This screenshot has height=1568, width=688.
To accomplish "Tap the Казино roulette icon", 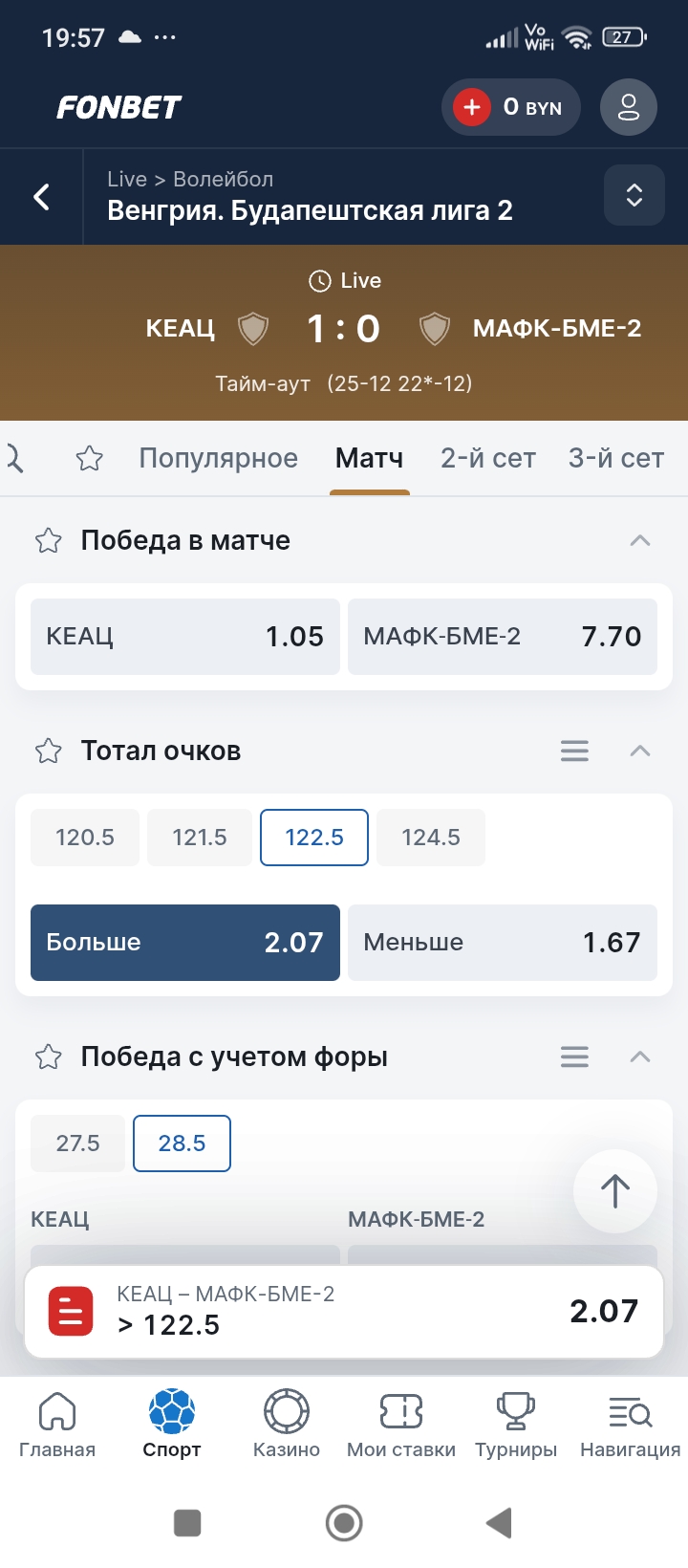I will pyautogui.click(x=286, y=1411).
